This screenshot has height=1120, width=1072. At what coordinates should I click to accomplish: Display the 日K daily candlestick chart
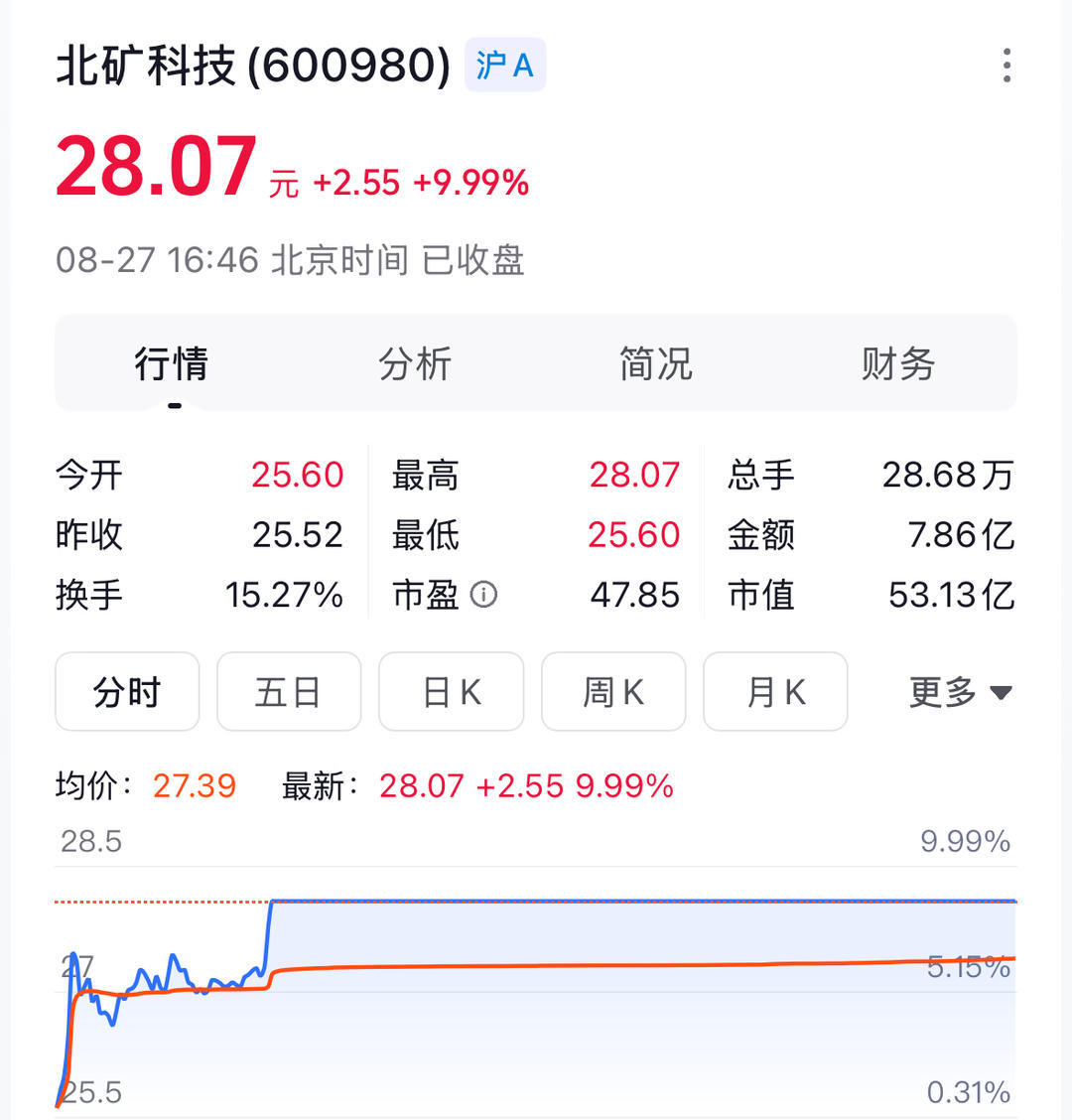(452, 692)
